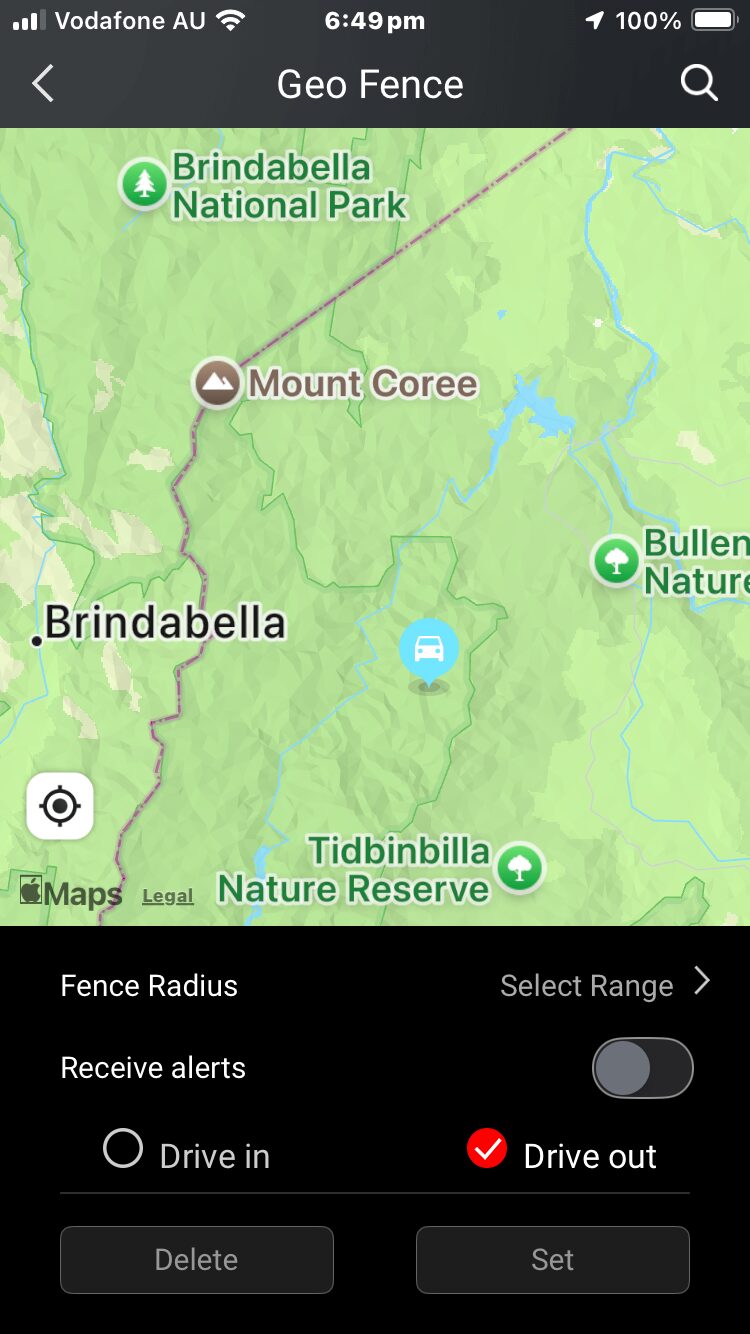Tap the Set button
The height and width of the screenshot is (1334, 750).
click(x=552, y=1260)
